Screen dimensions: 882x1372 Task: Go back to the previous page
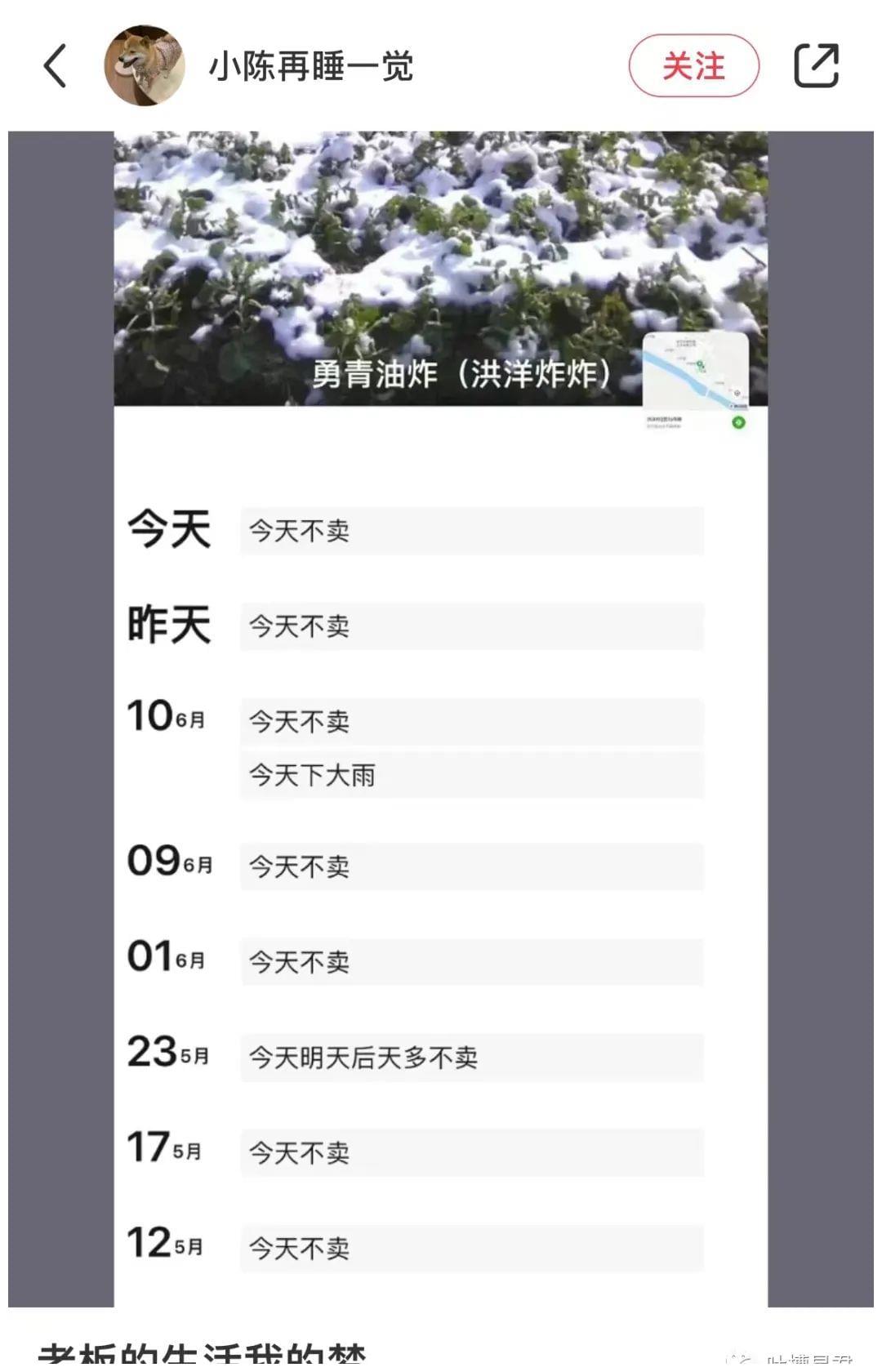(x=56, y=65)
